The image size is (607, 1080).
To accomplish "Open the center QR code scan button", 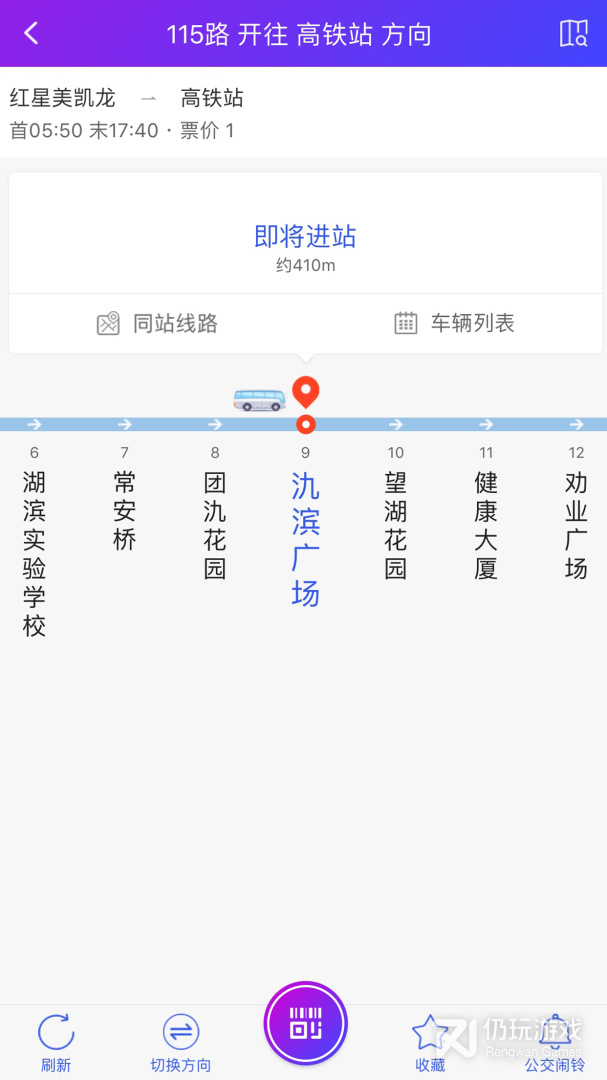I will tap(305, 1023).
